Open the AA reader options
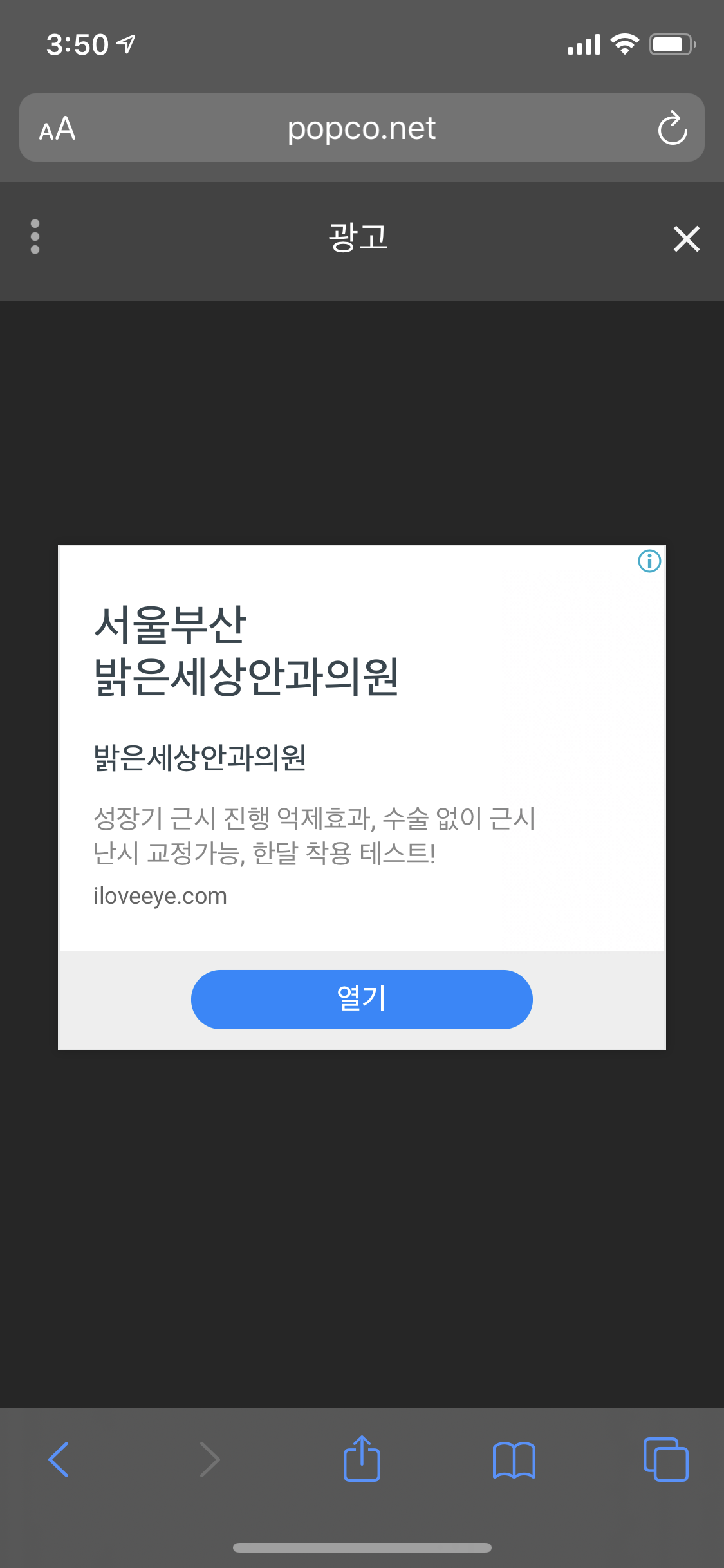This screenshot has height=1568, width=724. [57, 128]
